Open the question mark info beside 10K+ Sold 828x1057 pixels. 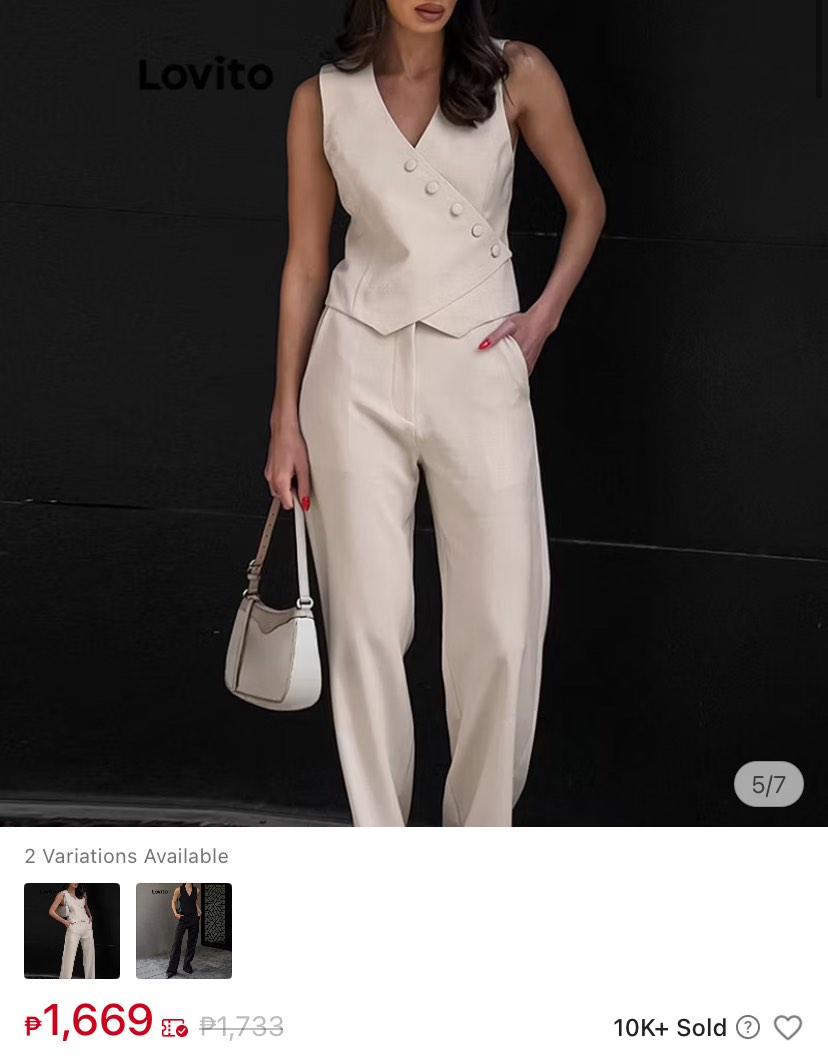(x=748, y=1028)
